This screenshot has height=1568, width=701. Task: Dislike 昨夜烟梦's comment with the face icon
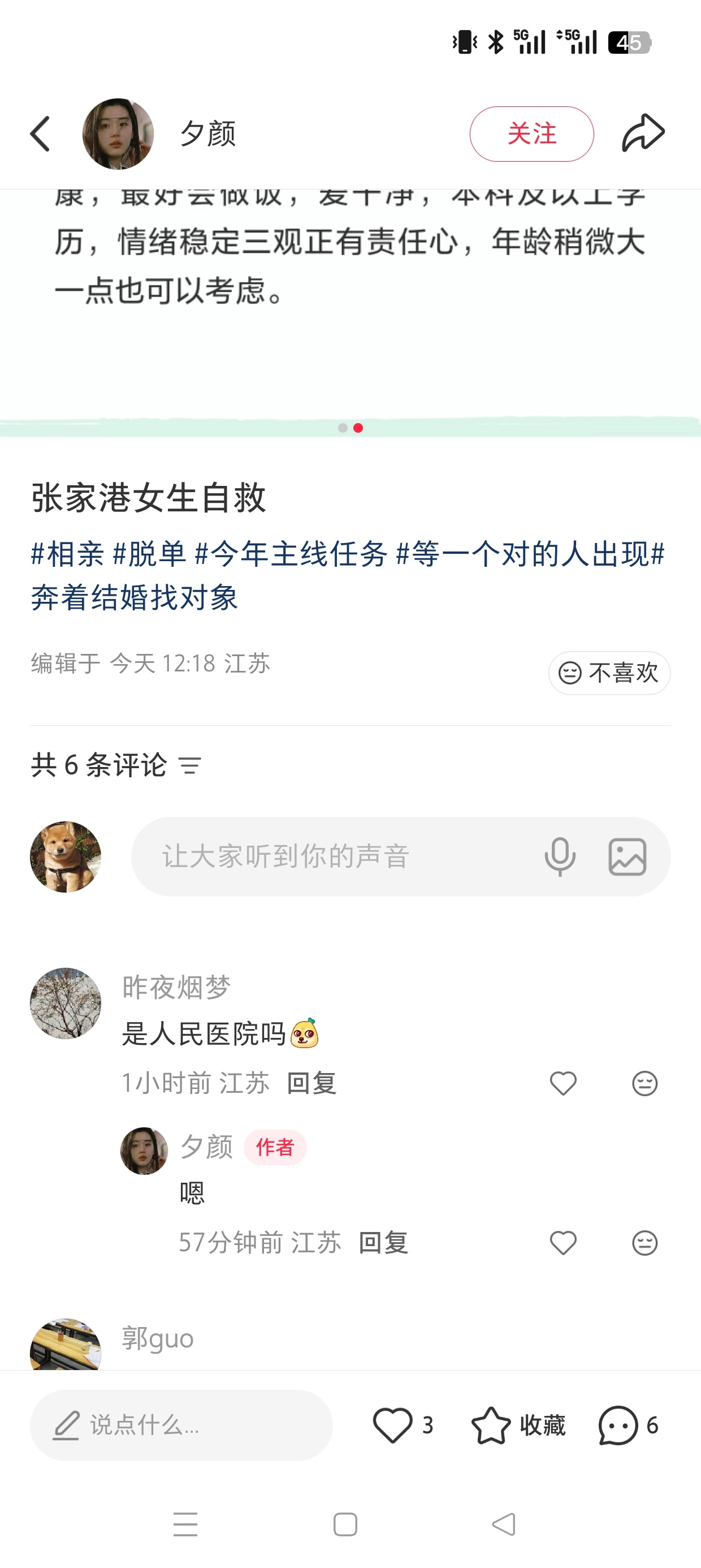click(644, 1083)
